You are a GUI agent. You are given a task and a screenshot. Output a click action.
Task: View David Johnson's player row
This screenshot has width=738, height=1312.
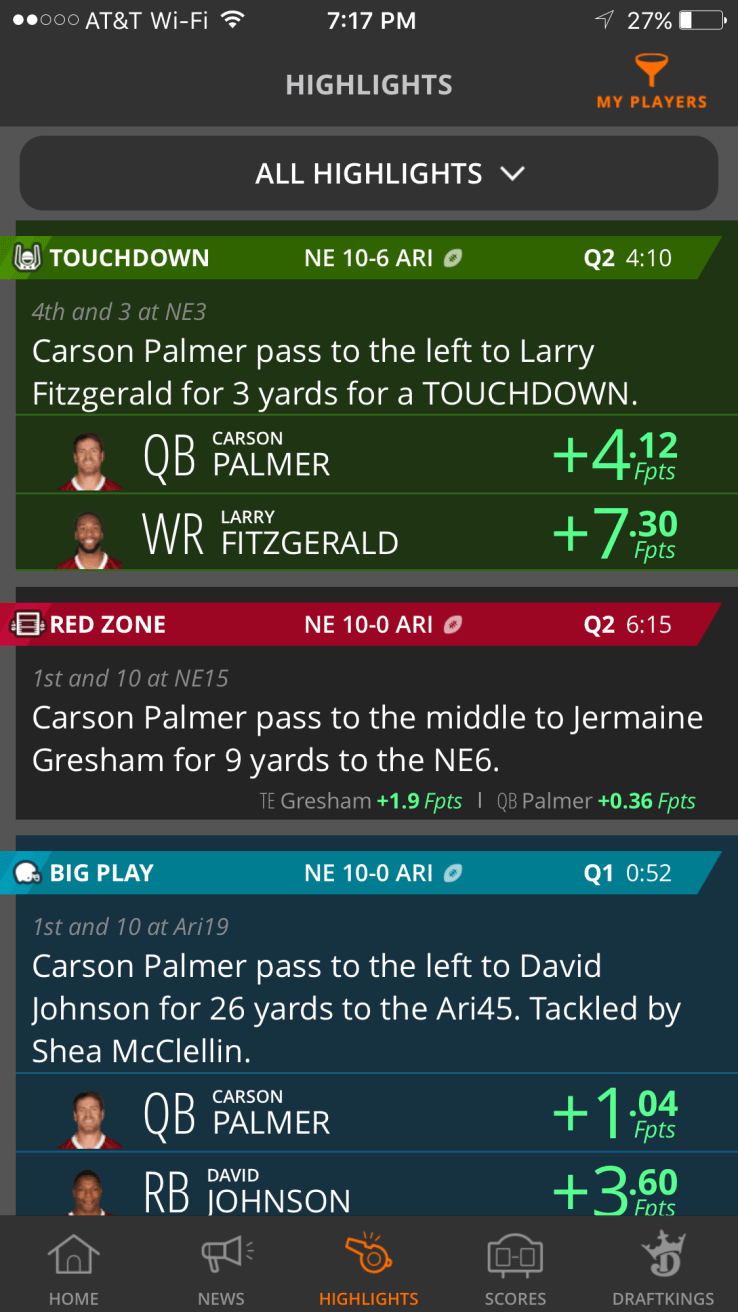point(368,1188)
